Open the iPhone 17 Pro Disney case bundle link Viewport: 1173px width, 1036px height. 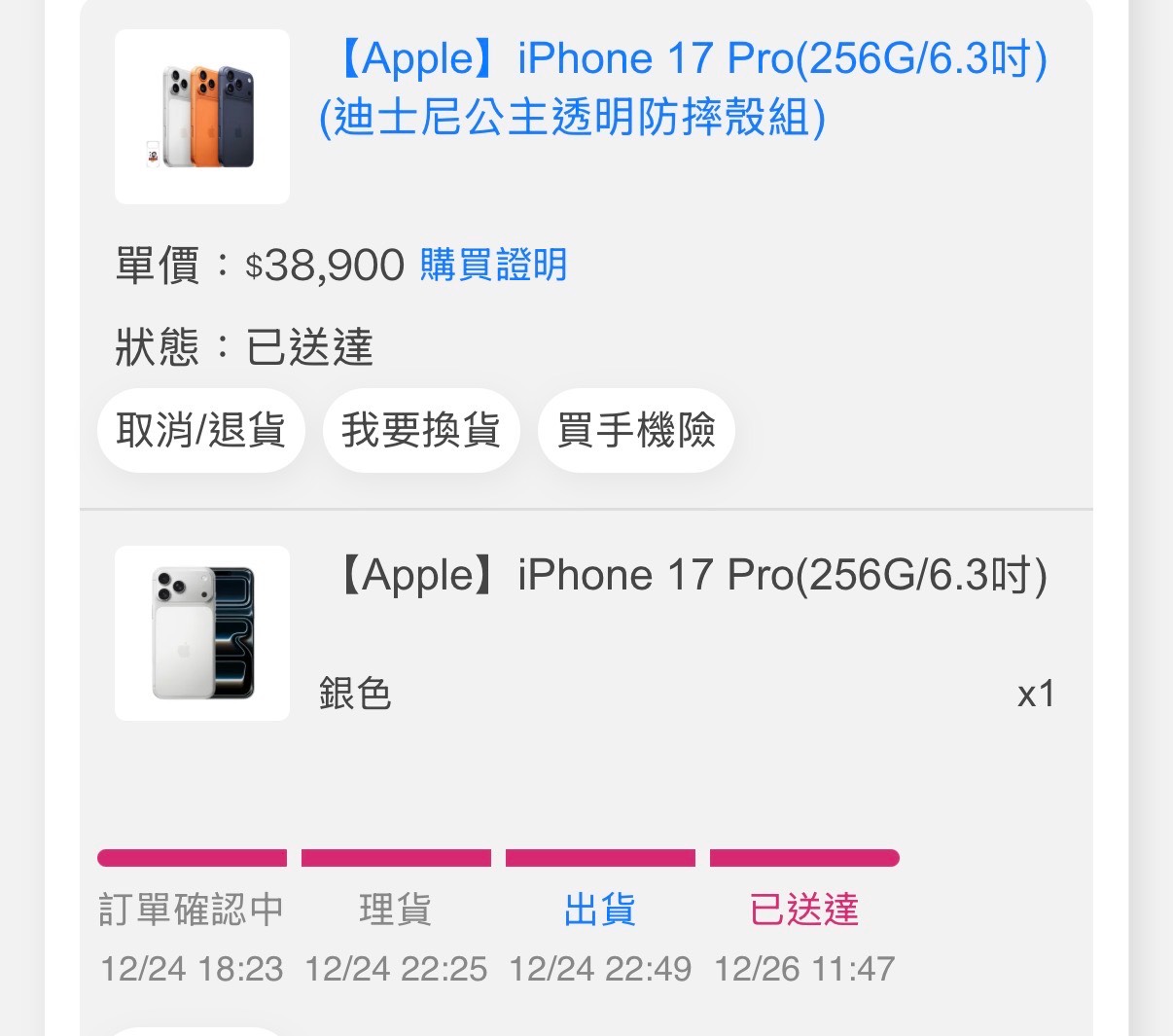683,89
